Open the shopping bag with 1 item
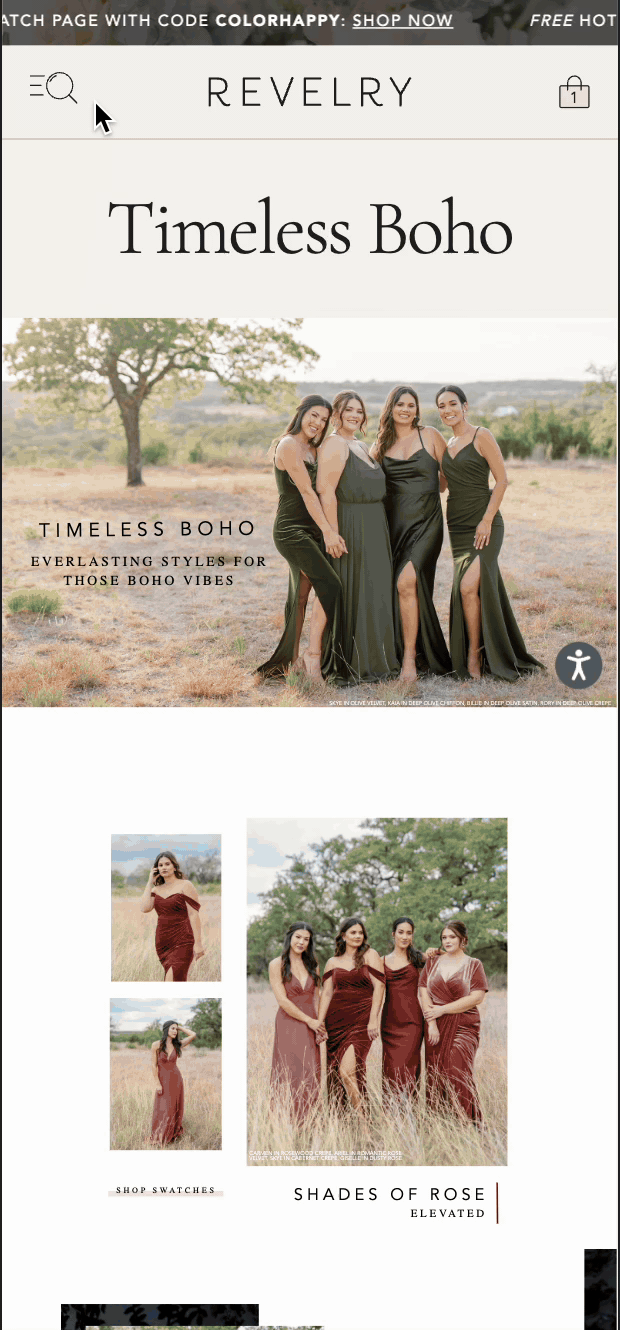This screenshot has width=620, height=1330. 574,92
